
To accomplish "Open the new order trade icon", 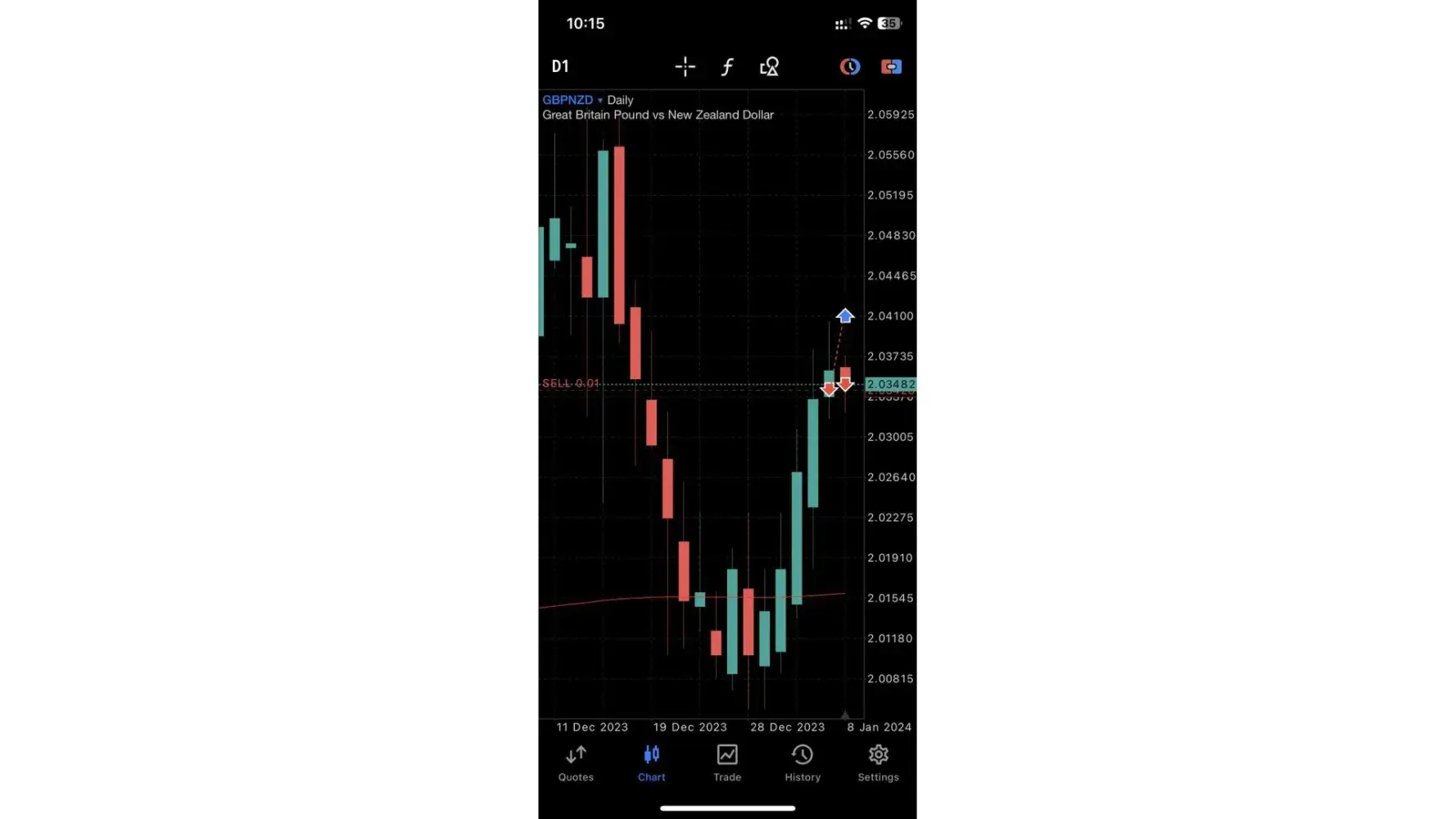I will [x=891, y=66].
